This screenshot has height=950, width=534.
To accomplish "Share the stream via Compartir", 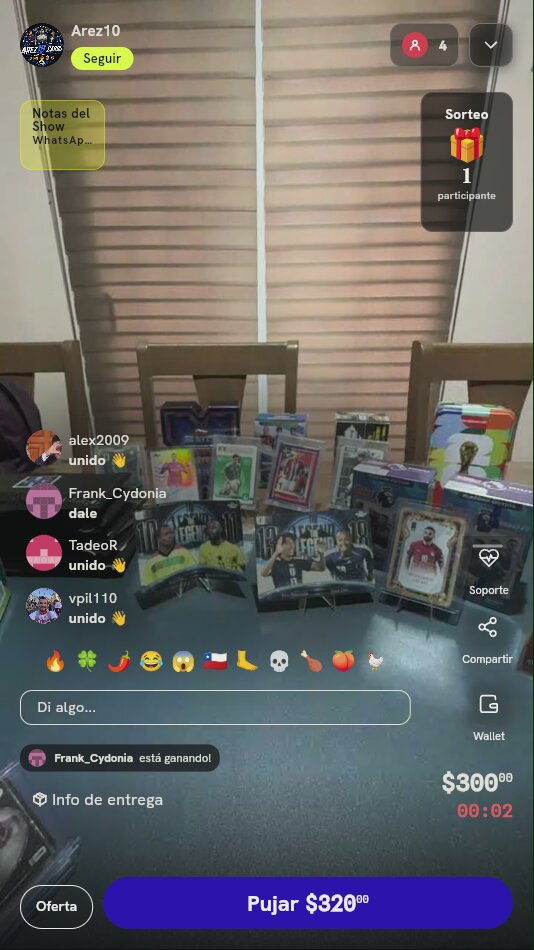I will 487,640.
